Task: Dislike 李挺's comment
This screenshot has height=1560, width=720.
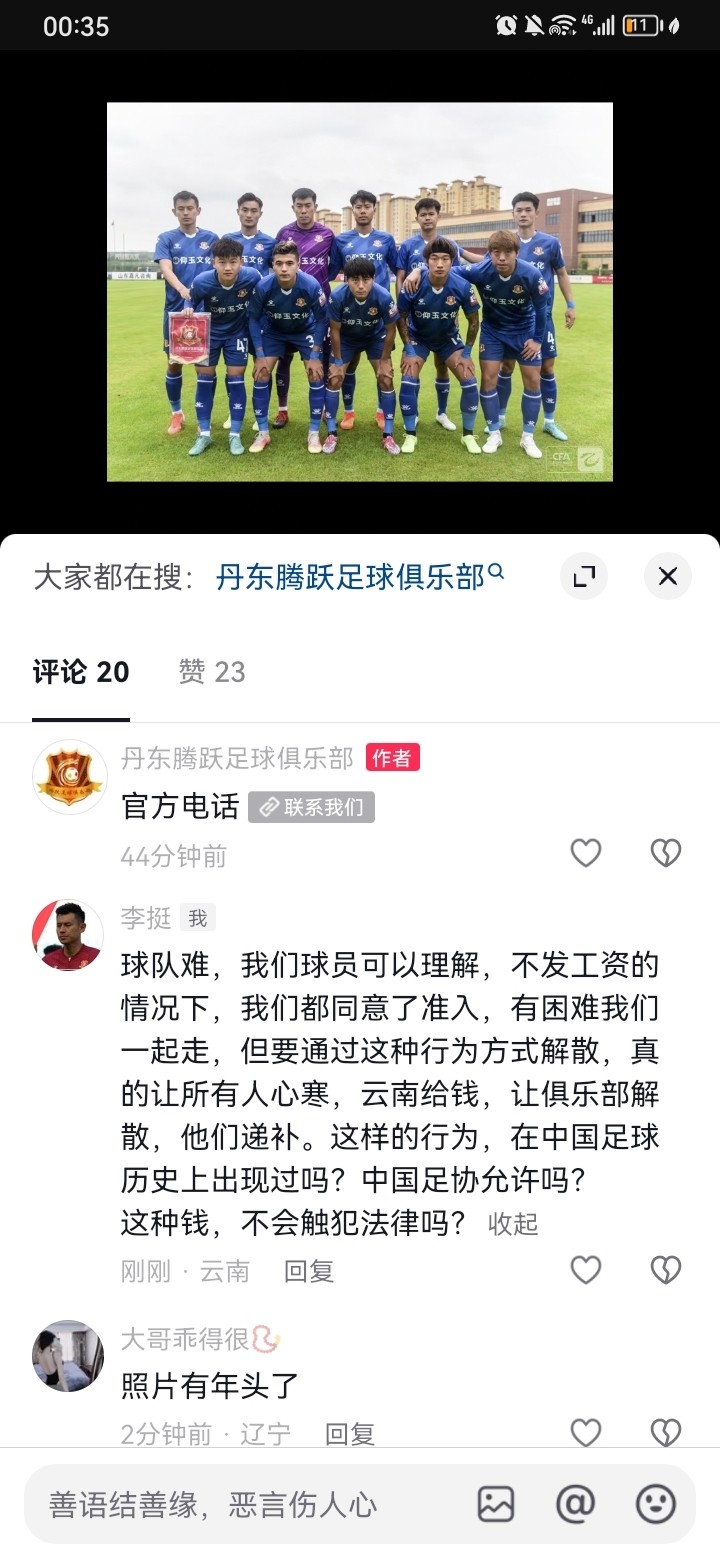Action: 665,1270
